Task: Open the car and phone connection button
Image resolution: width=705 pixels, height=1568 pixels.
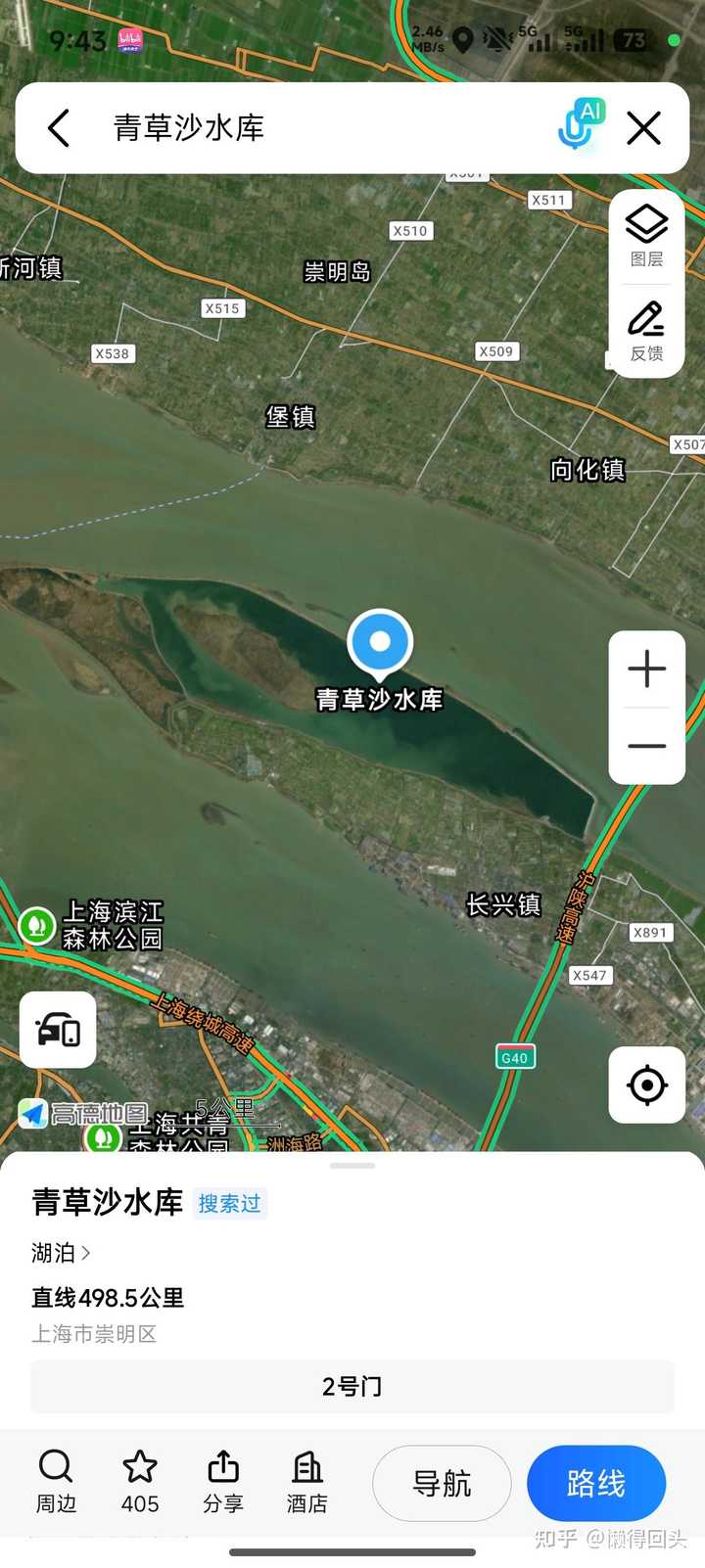Action: click(x=58, y=1030)
